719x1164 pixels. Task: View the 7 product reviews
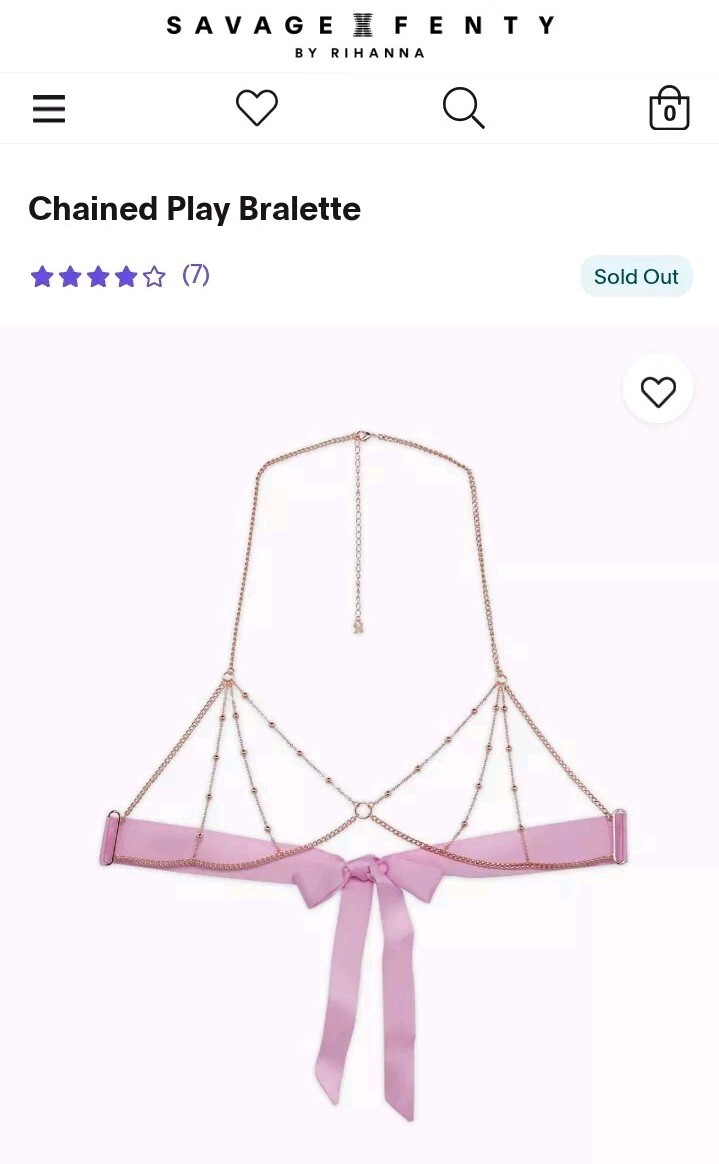(x=195, y=275)
